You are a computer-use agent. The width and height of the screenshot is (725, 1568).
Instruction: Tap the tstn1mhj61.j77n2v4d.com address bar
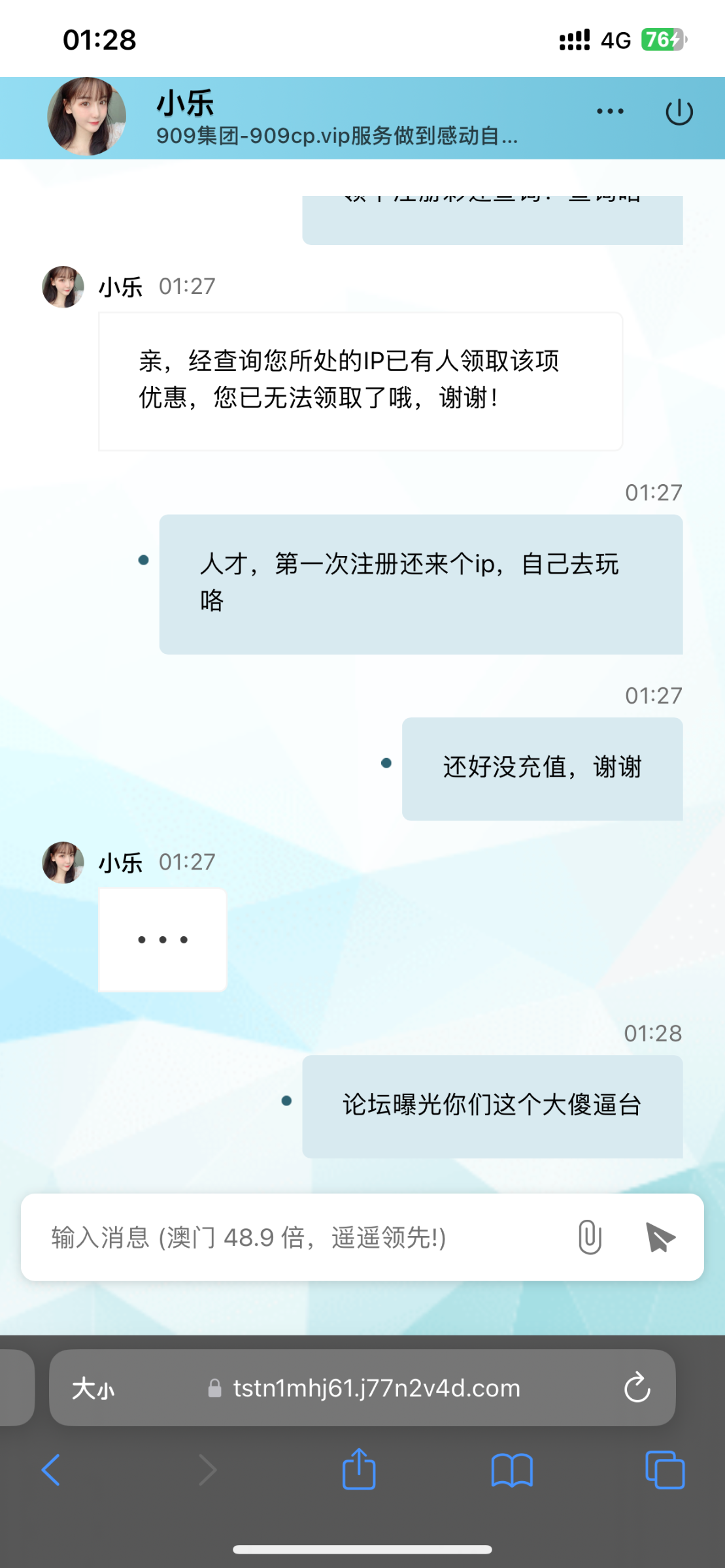point(362,1388)
